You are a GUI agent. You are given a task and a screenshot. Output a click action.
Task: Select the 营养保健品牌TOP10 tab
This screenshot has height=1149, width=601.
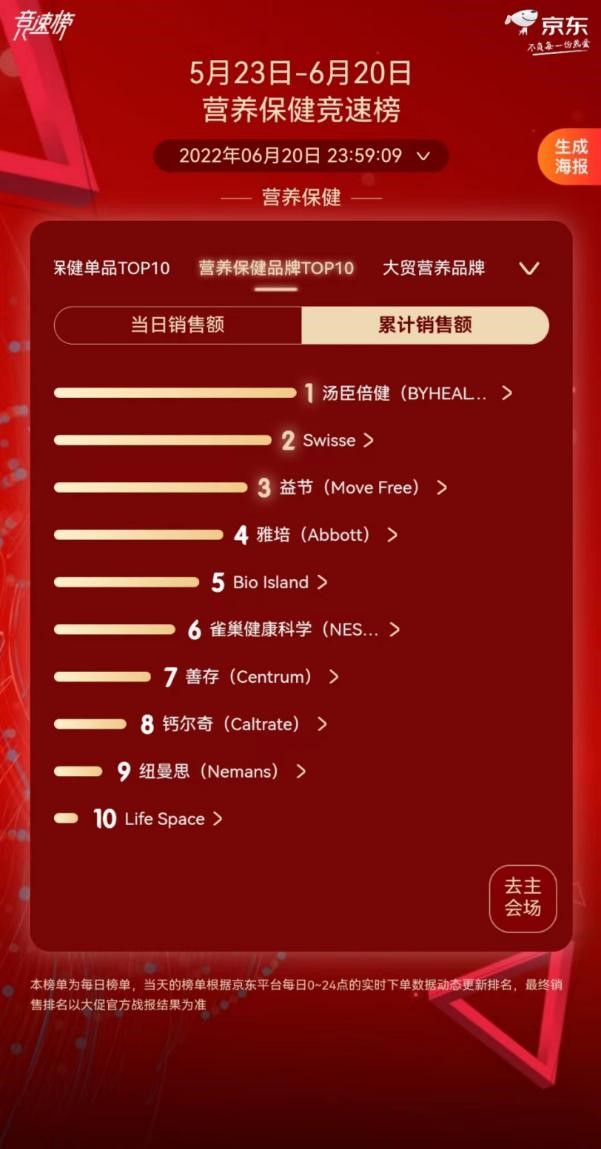(276, 268)
